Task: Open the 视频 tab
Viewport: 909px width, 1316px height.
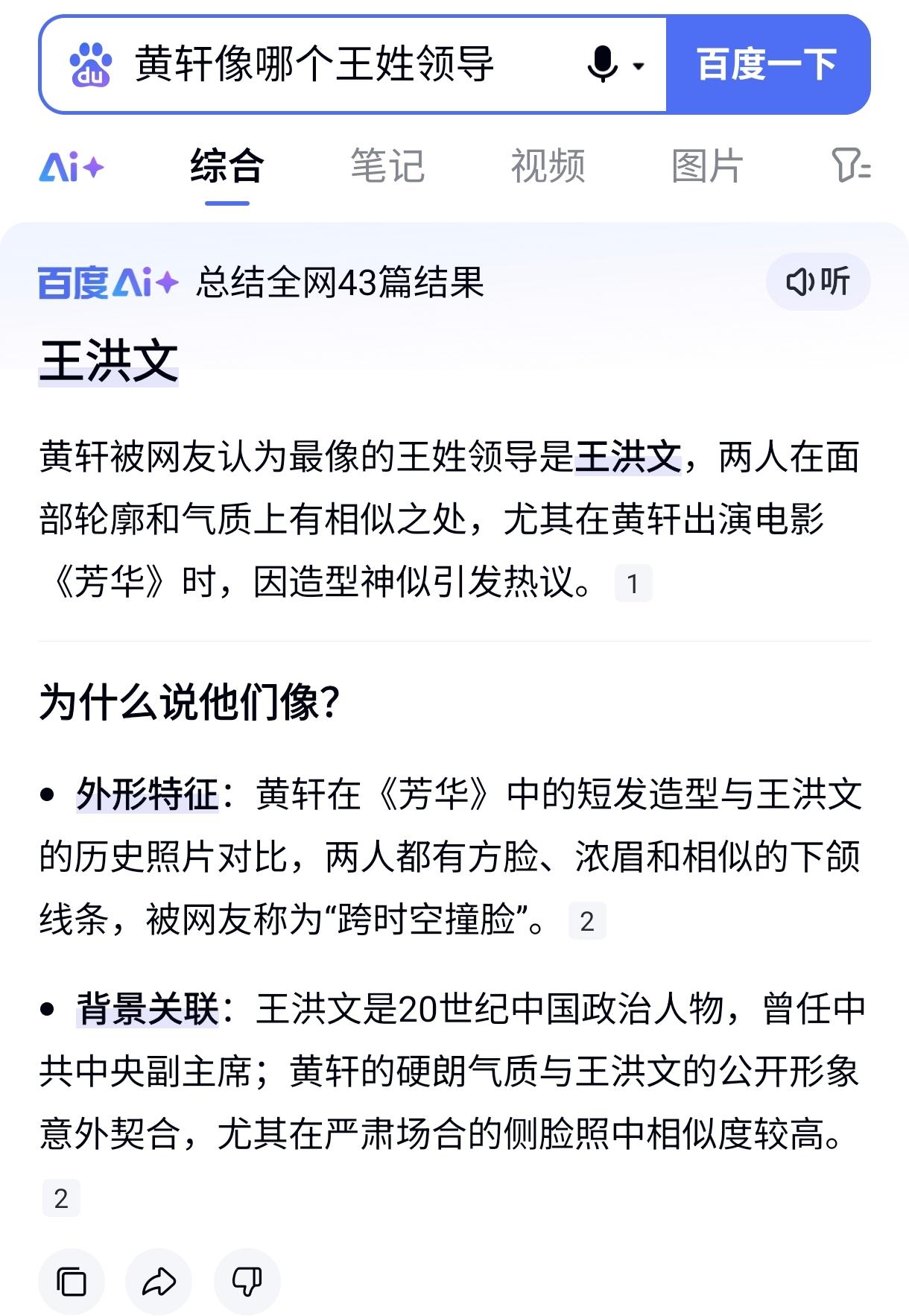Action: tap(548, 166)
